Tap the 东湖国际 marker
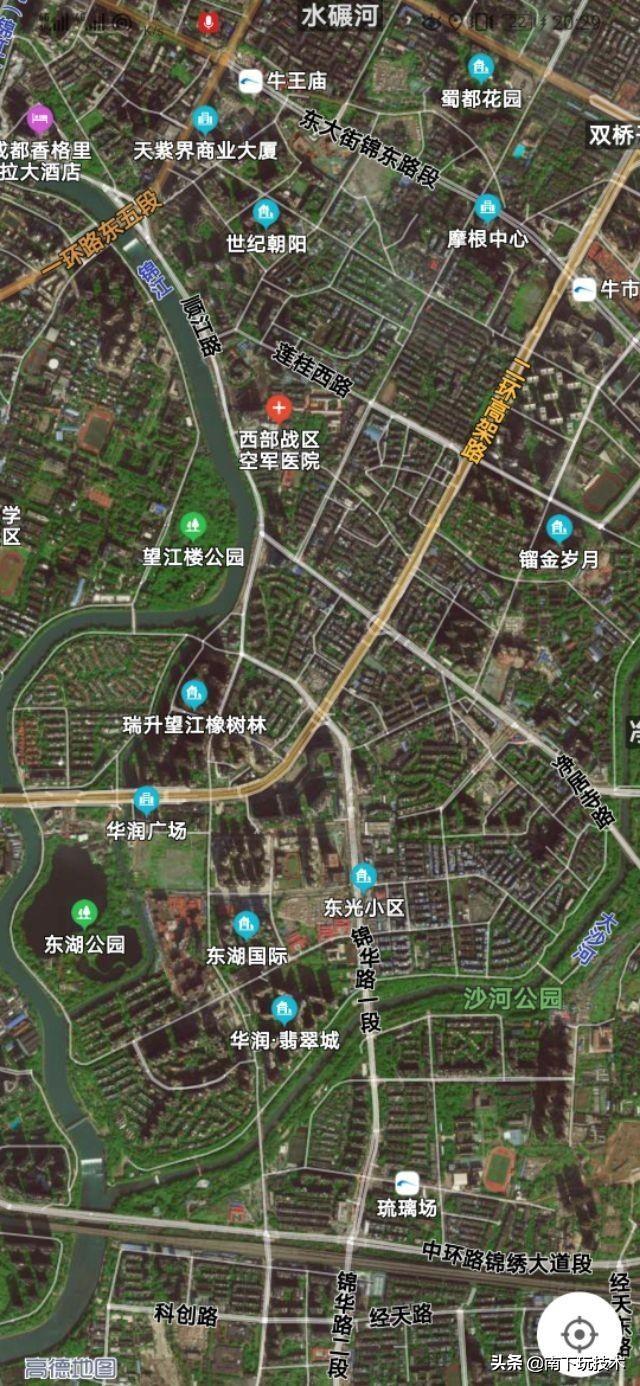This screenshot has width=640, height=1386. [x=246, y=925]
